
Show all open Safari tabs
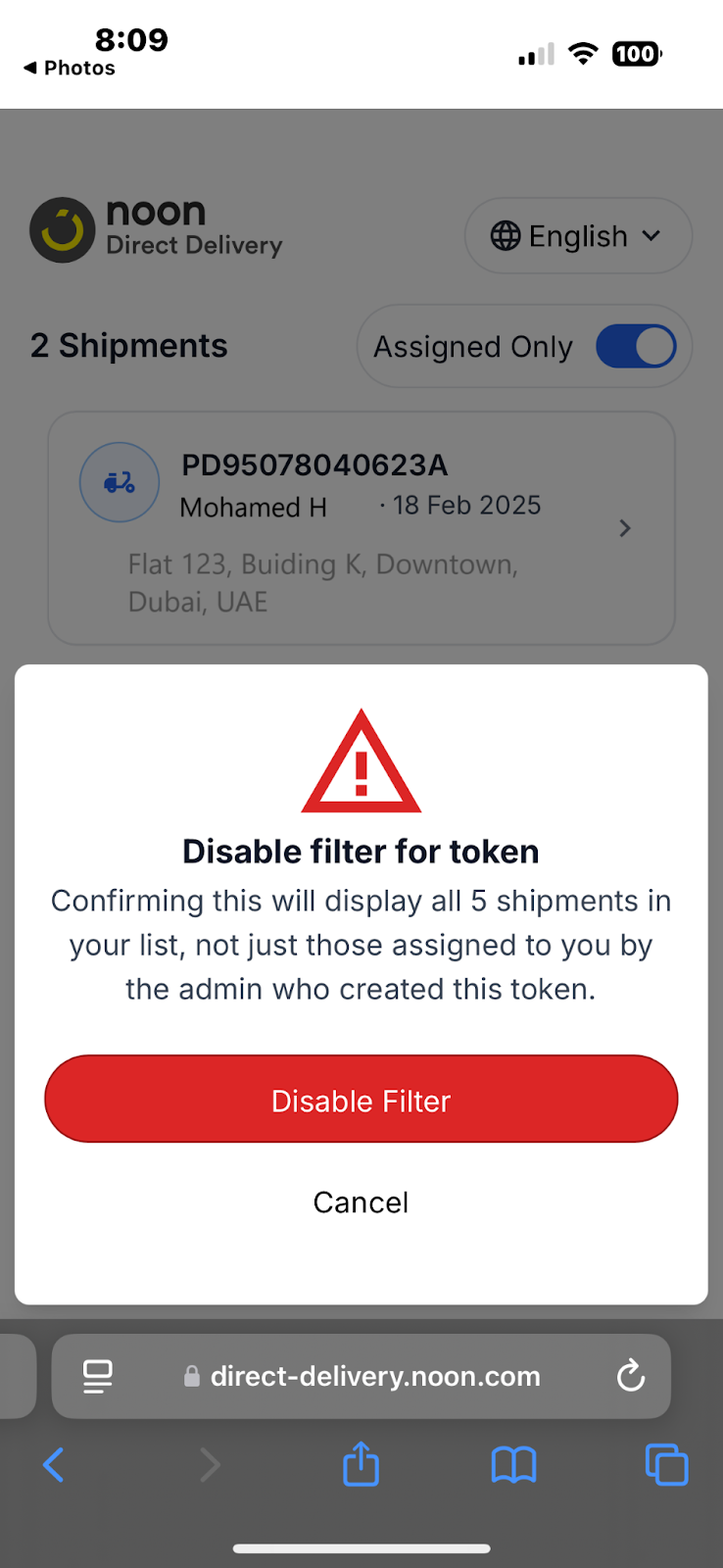666,1465
